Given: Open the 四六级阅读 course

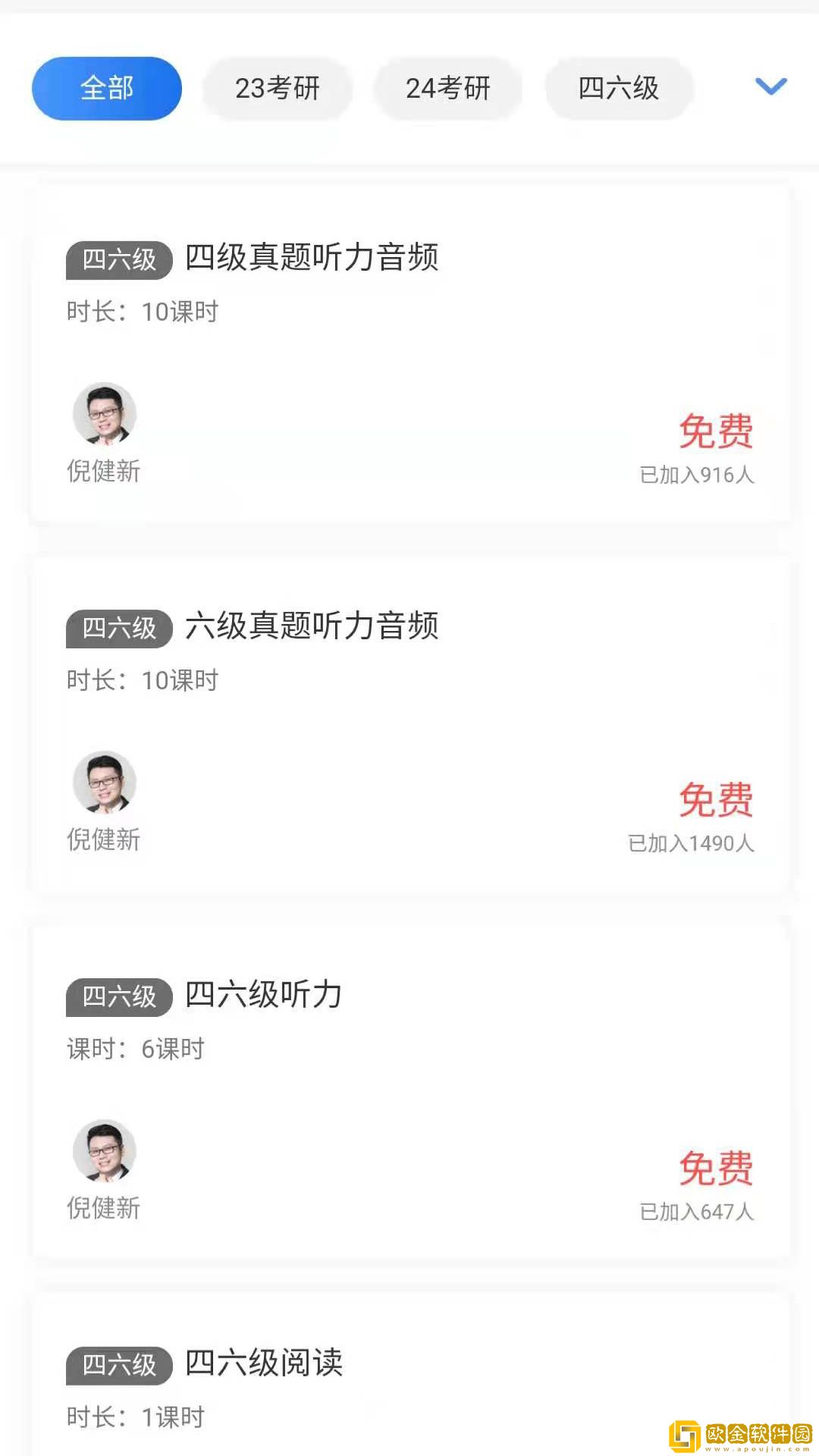Looking at the screenshot, I should point(264,1363).
